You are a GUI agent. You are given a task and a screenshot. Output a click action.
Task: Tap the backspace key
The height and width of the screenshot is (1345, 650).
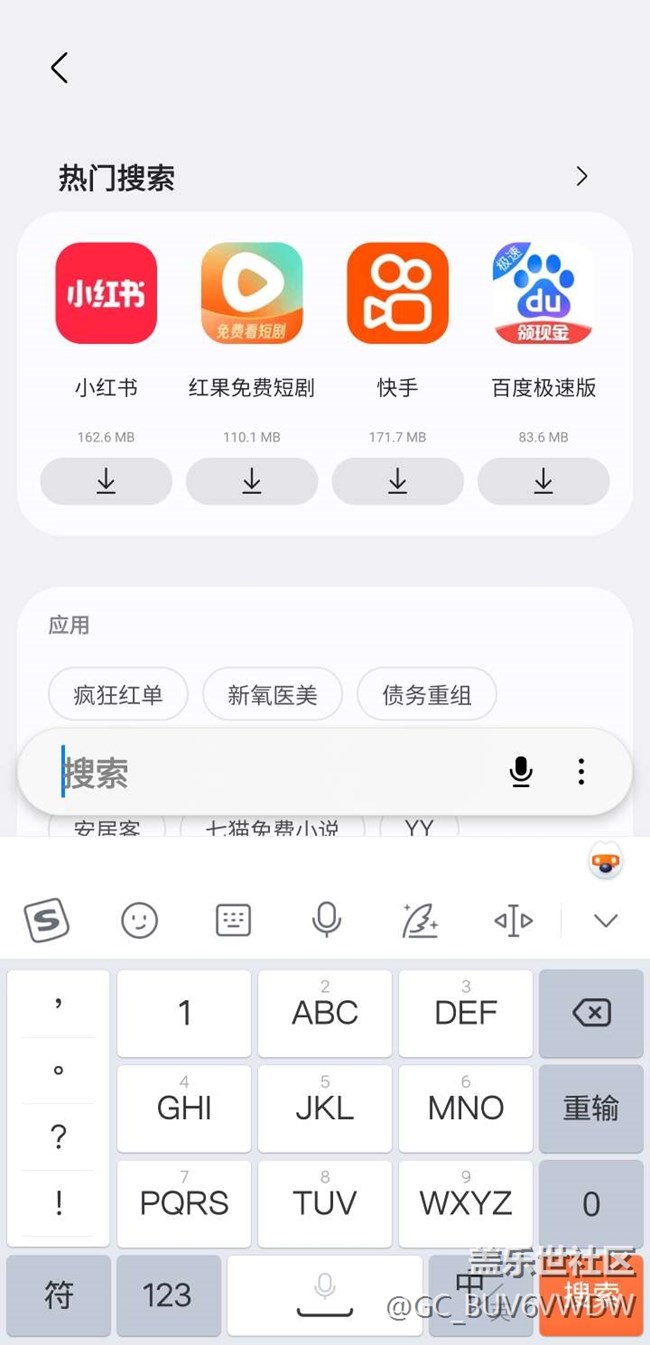tap(591, 1013)
